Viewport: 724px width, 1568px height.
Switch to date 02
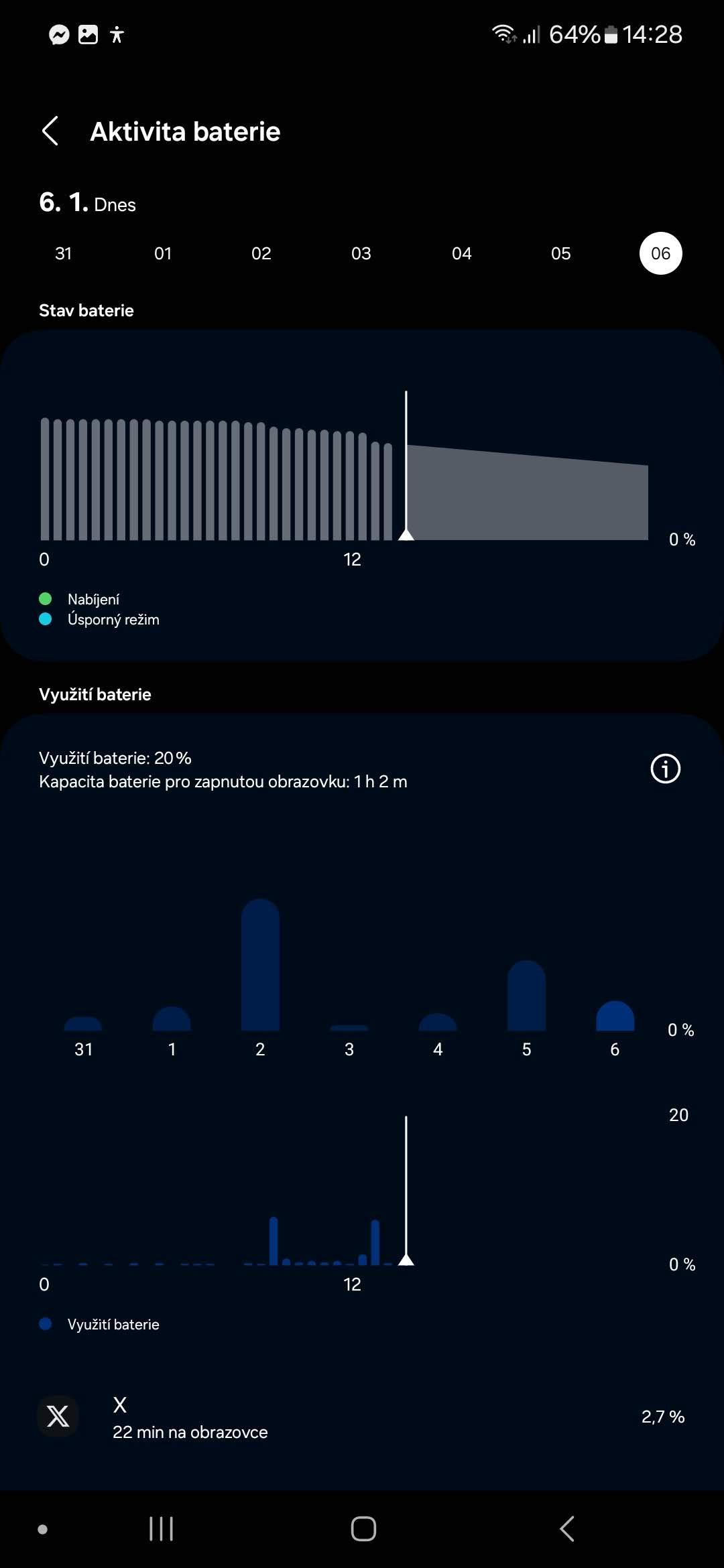pyautogui.click(x=261, y=253)
